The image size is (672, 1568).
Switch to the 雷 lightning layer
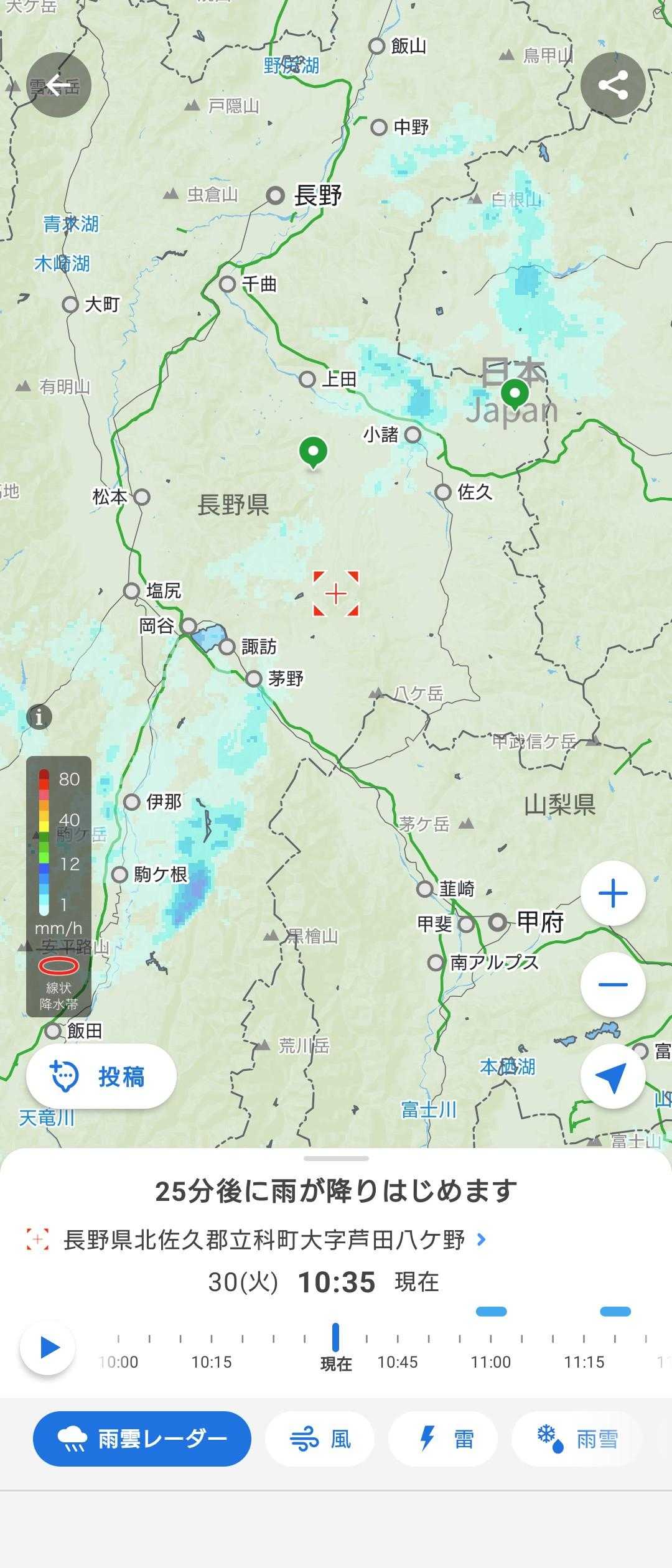point(443,1439)
